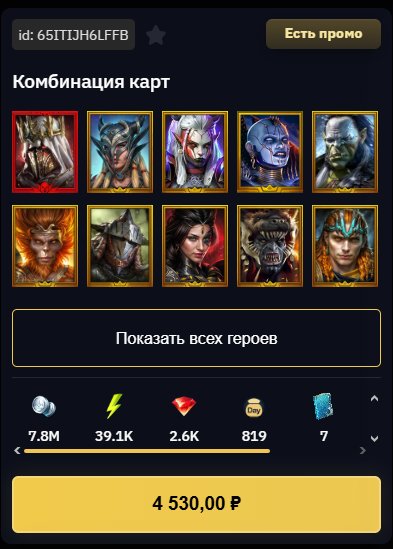Open the horned-helmet woman hero card
393x549 pixels.
tap(120, 152)
